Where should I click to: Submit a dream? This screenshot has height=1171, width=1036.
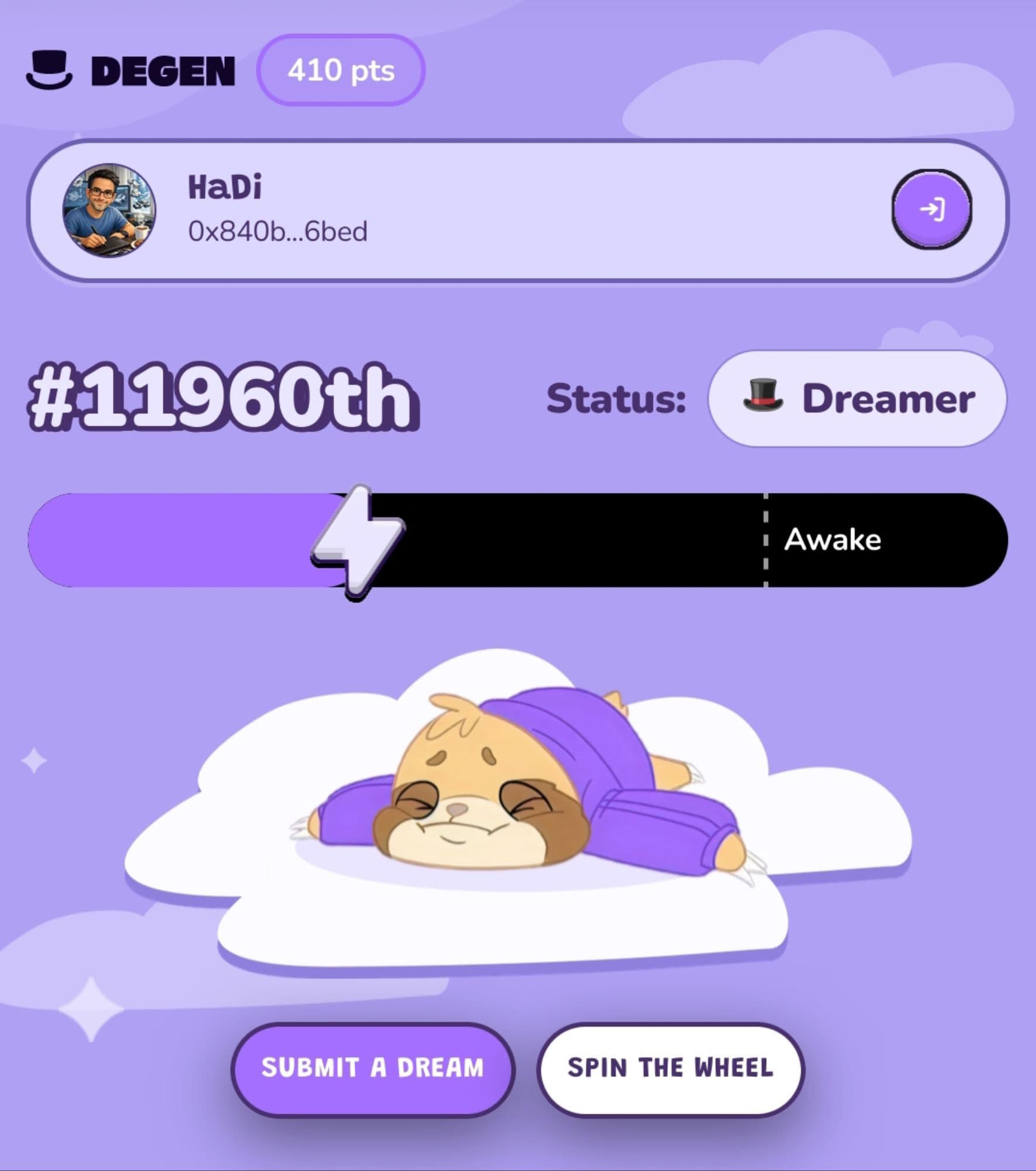click(x=373, y=1067)
